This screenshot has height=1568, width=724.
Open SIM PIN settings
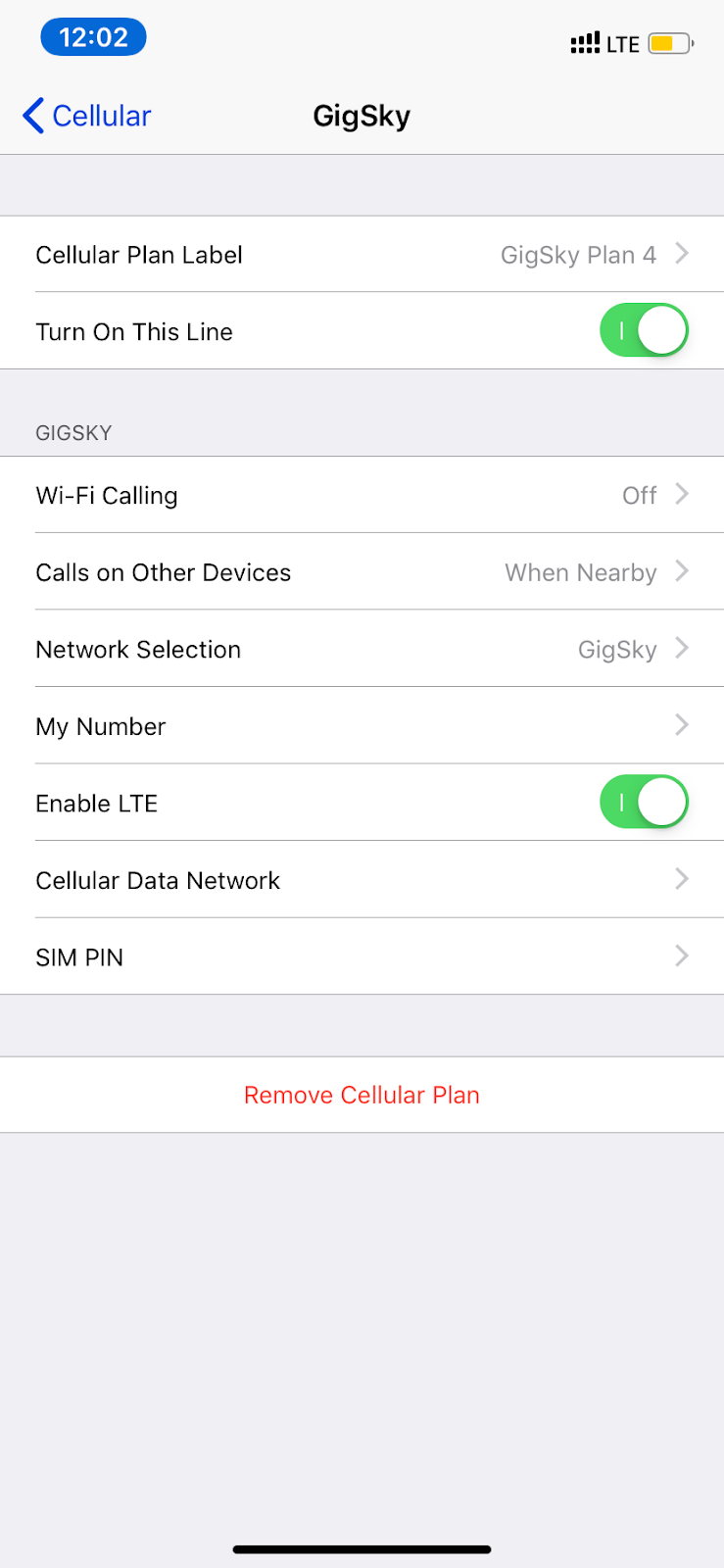pos(362,957)
